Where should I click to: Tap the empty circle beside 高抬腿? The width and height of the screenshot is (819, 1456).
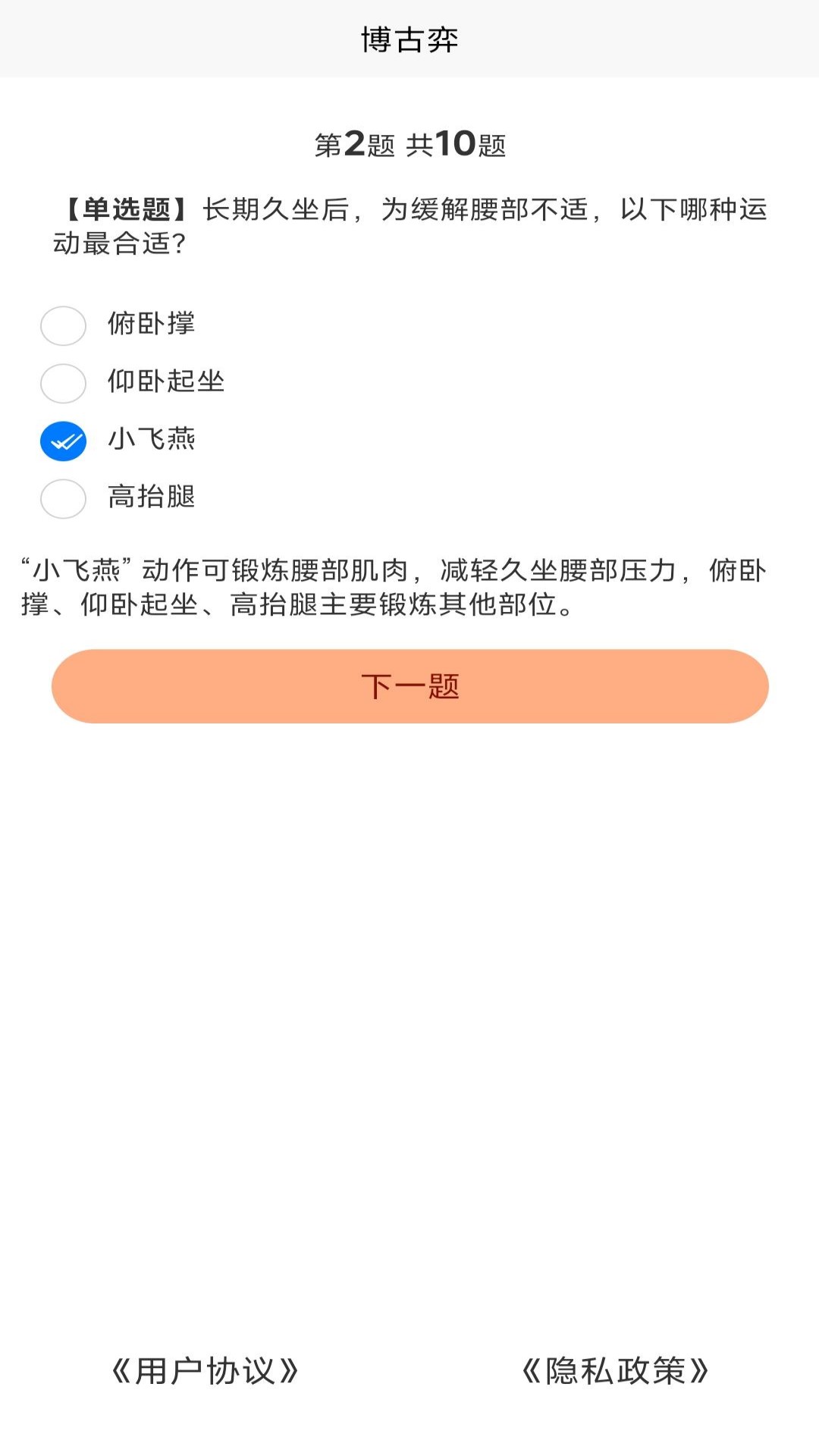pyautogui.click(x=64, y=498)
